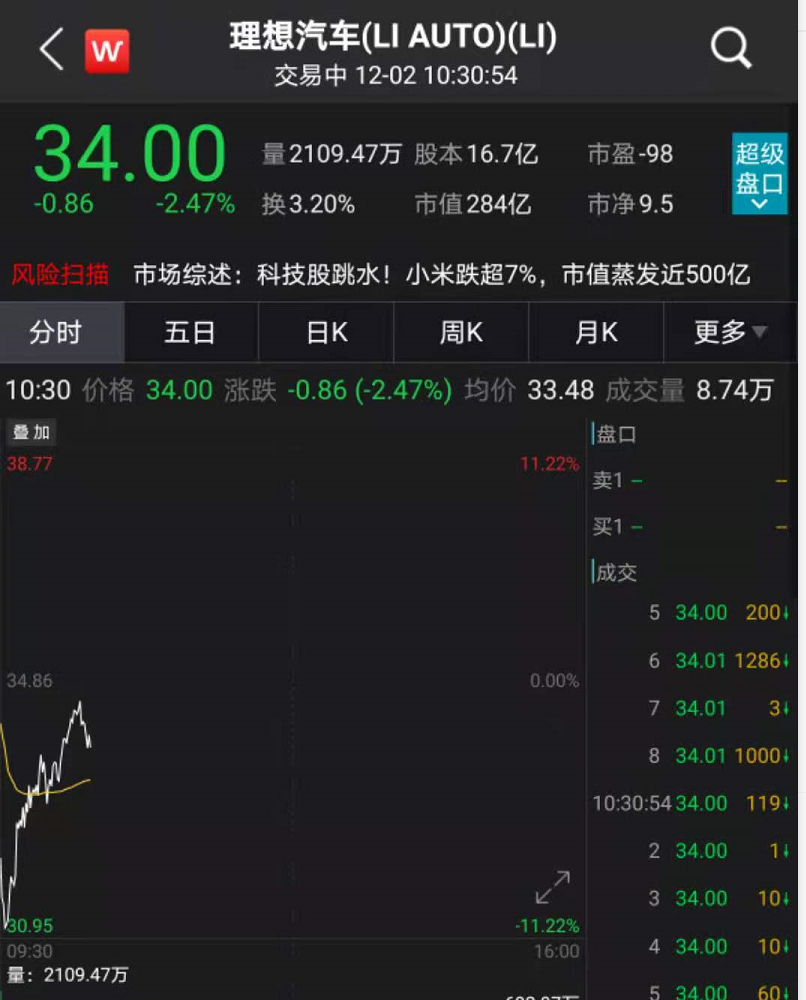Select the 日K chart tab

pyautogui.click(x=326, y=332)
